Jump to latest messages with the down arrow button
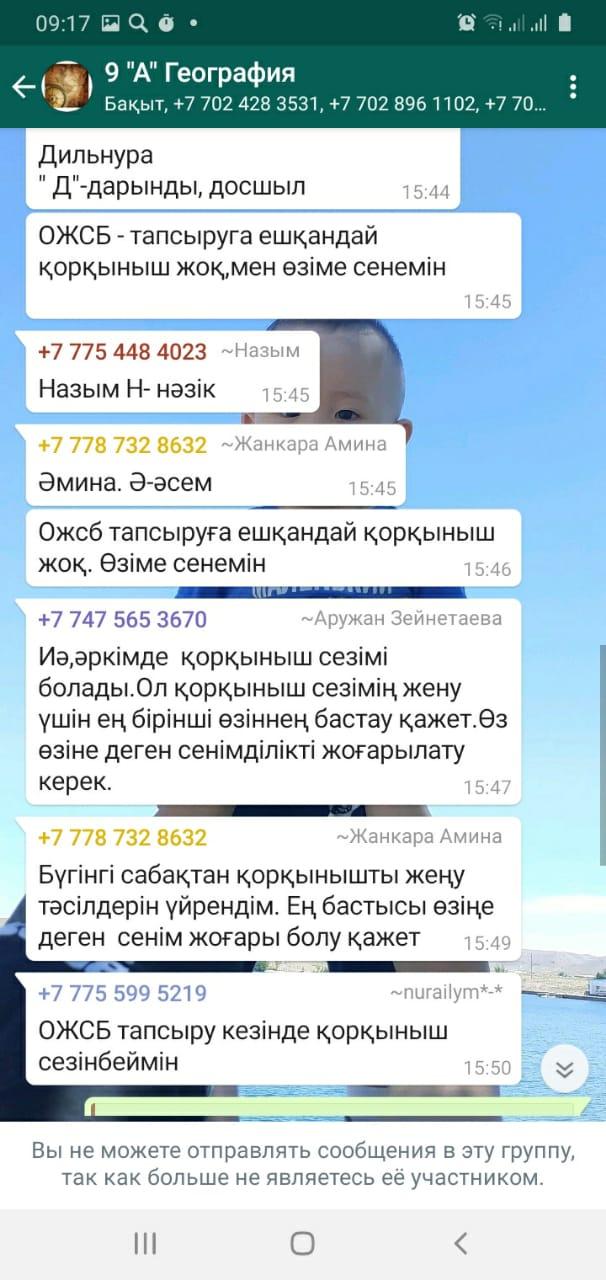Viewport: 606px width, 1280px height. 564,1069
